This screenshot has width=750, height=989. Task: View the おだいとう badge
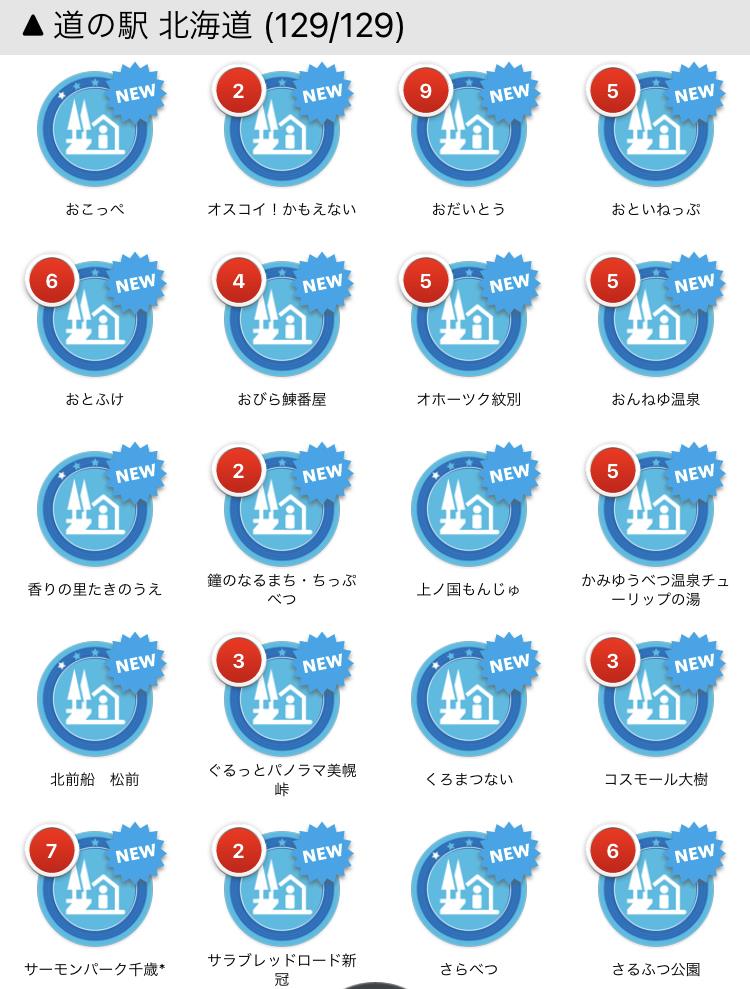(x=469, y=131)
